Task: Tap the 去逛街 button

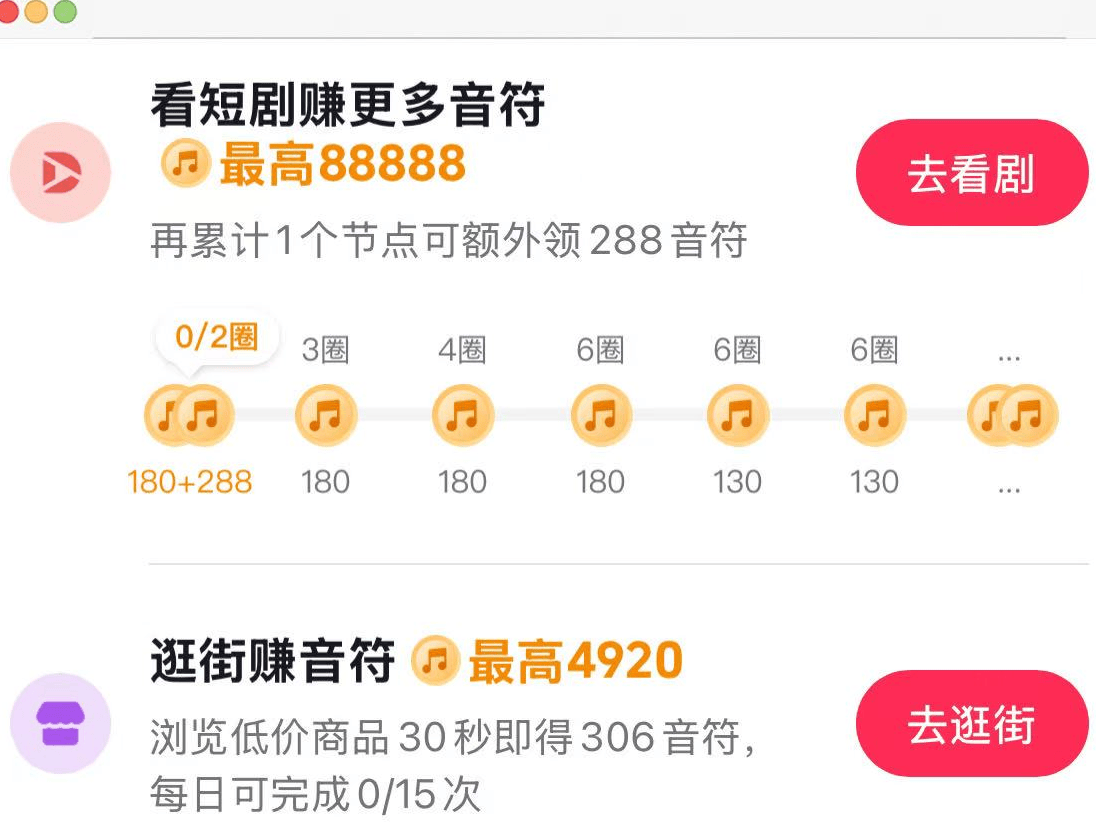Action: [971, 724]
